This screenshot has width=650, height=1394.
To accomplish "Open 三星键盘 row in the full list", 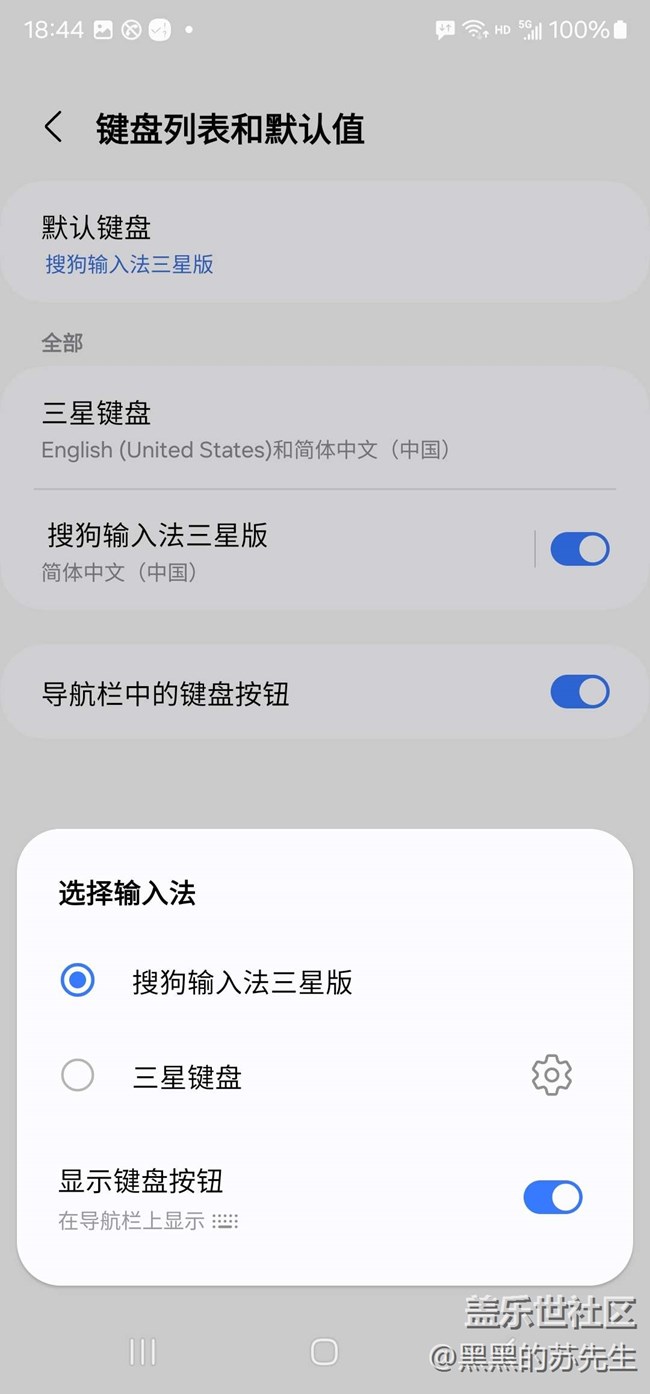I will point(325,429).
